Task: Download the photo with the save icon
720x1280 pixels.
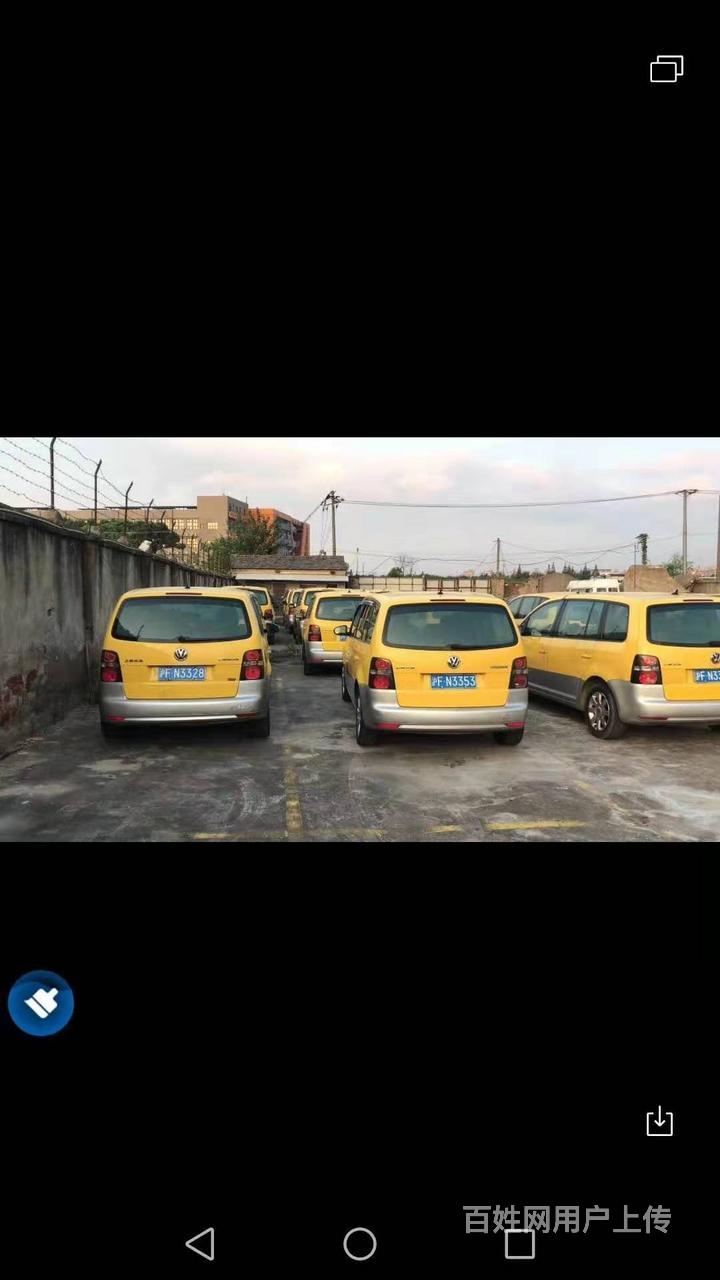Action: 660,1121
